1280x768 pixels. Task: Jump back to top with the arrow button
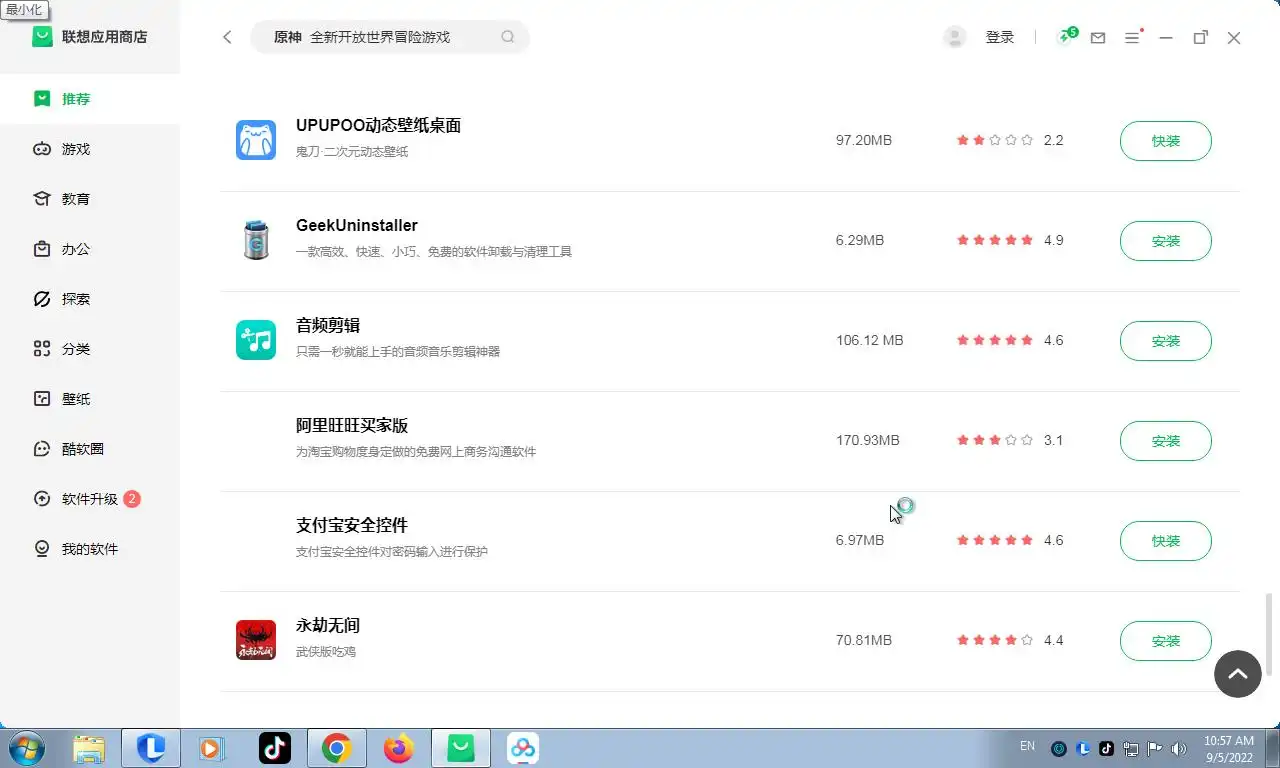[x=1237, y=674]
